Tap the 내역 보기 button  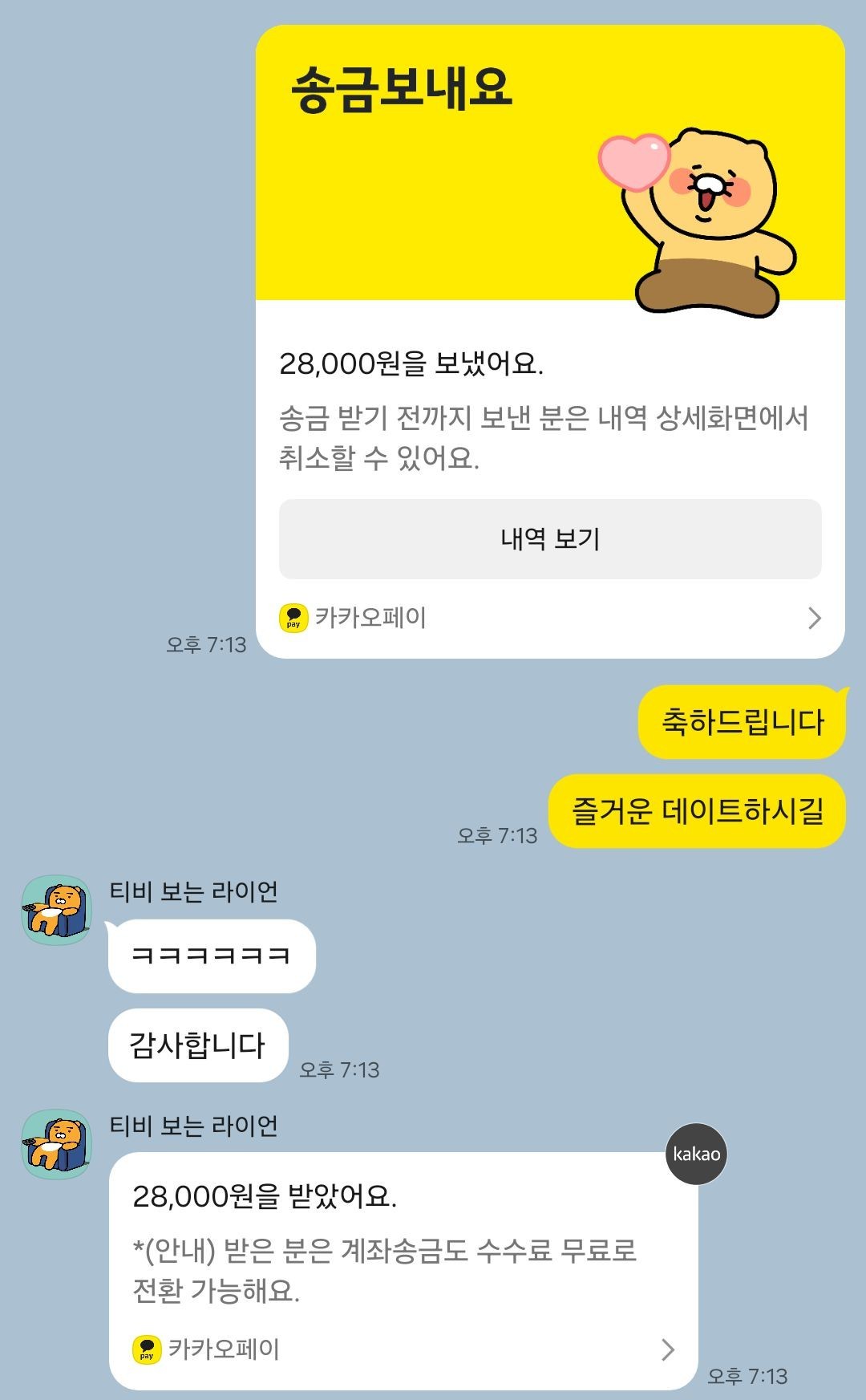550,539
